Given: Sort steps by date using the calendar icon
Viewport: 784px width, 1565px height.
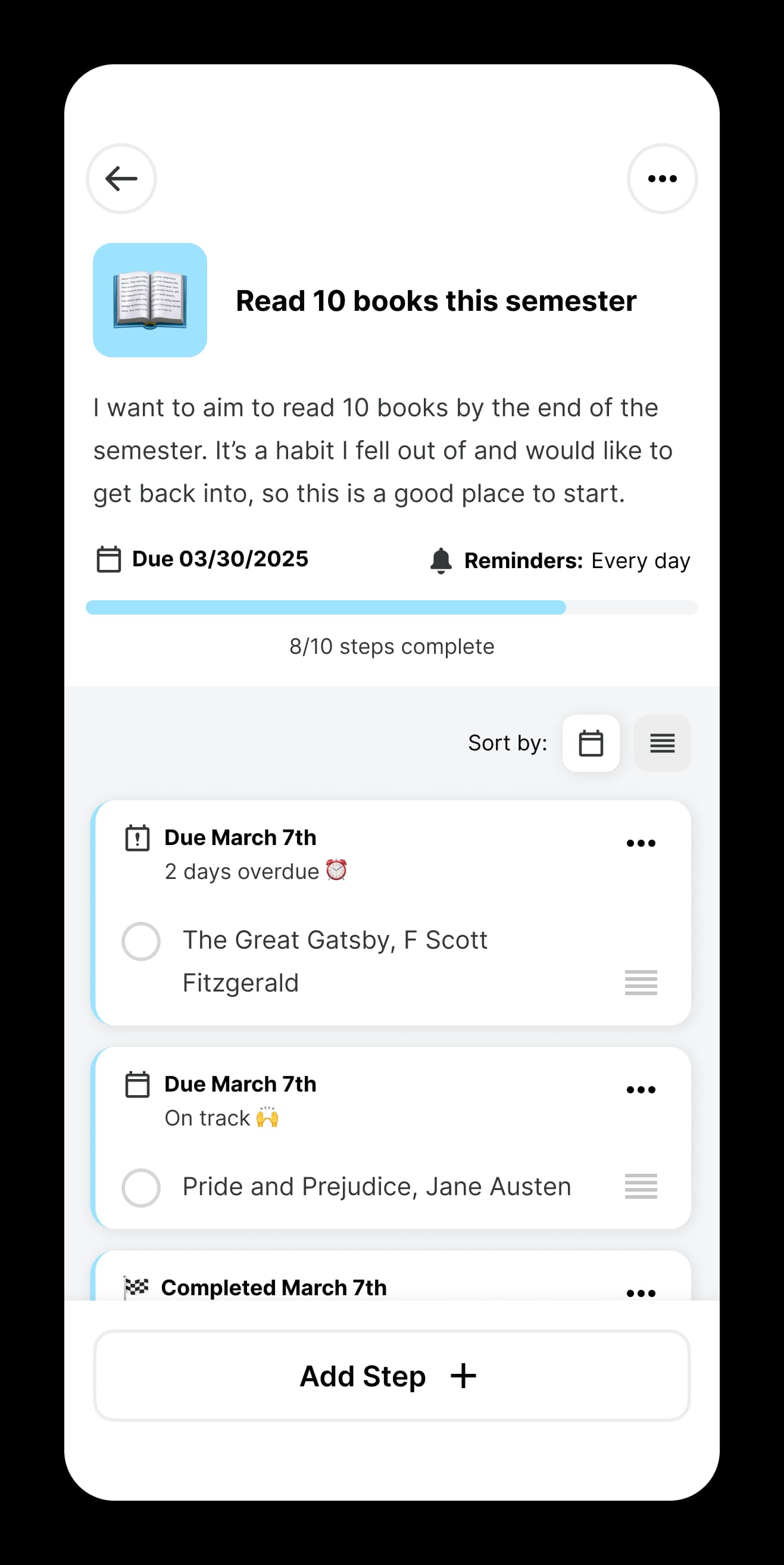Looking at the screenshot, I should pyautogui.click(x=591, y=743).
